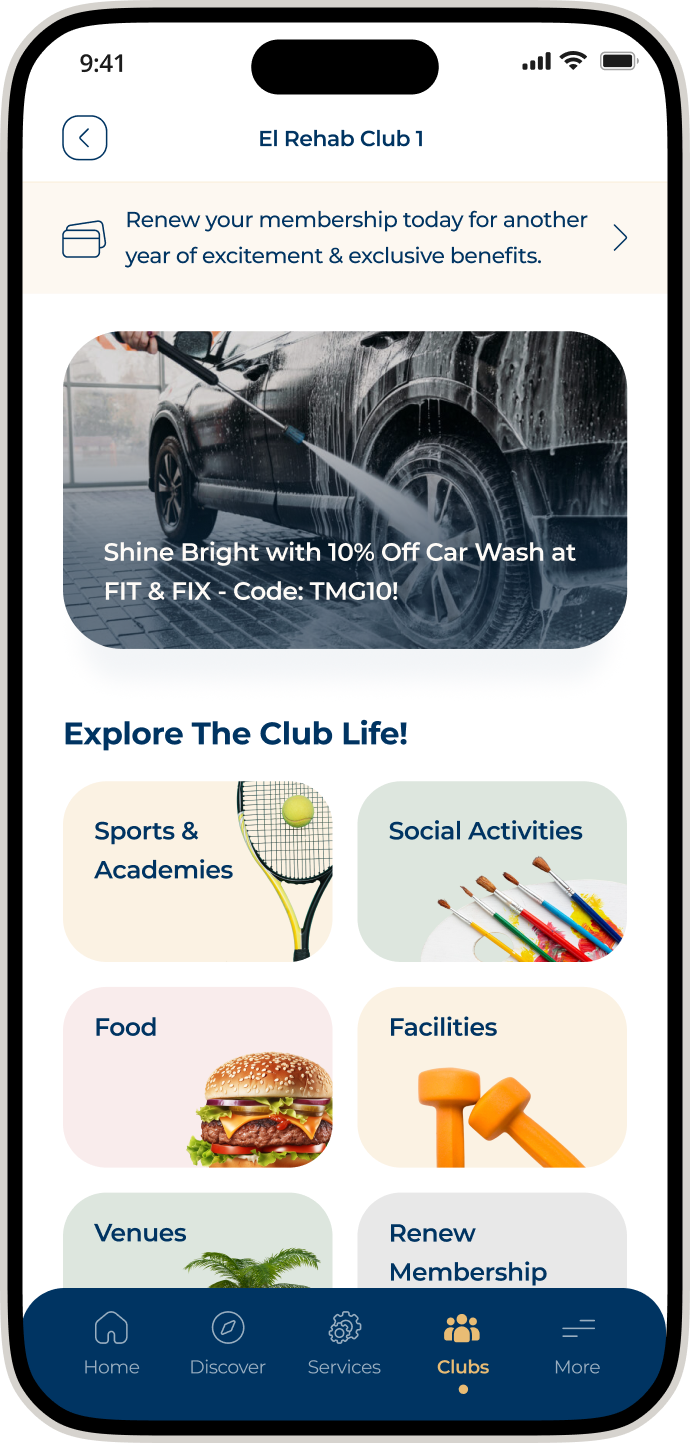Open the renew membership banner
Screen dimensions: 690x1443
(x=345, y=238)
